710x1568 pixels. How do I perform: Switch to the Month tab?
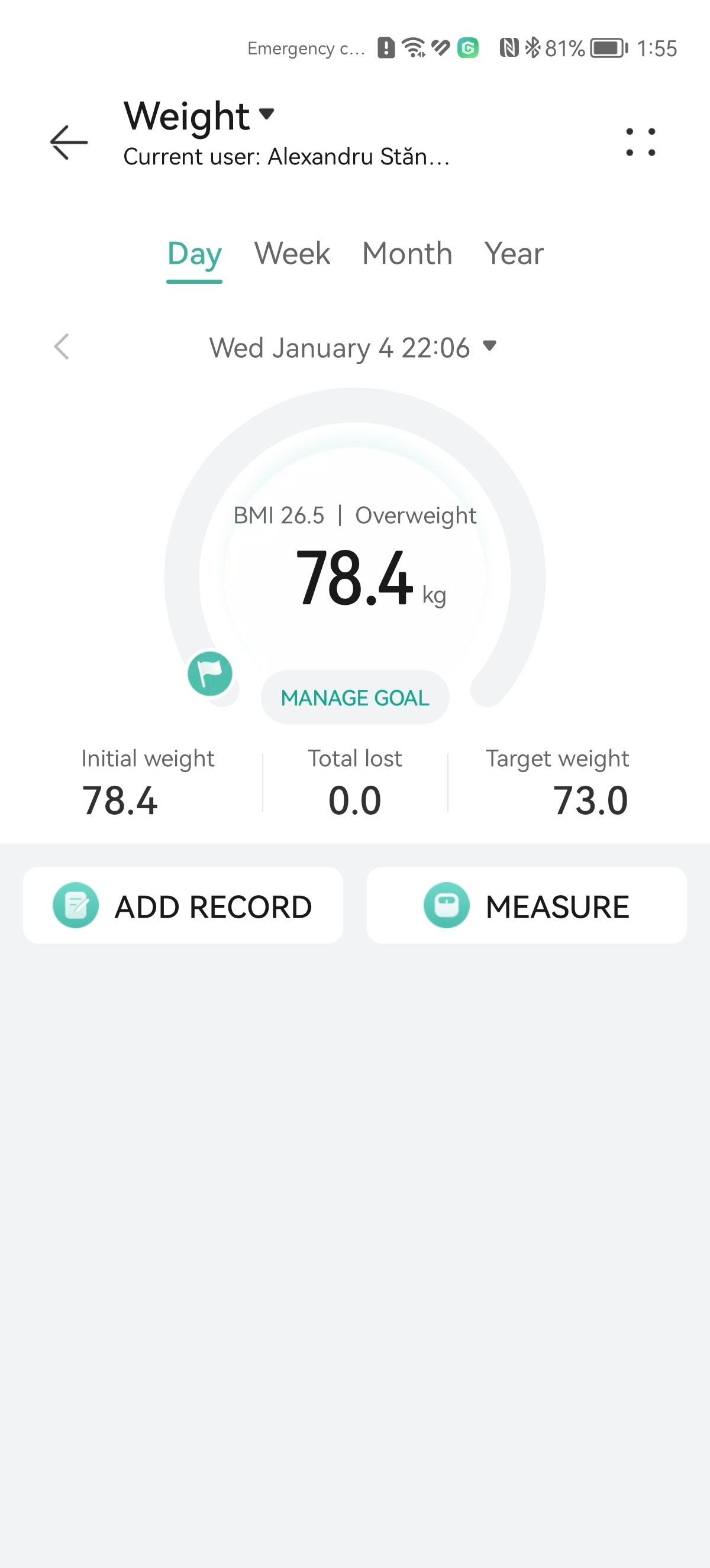408,253
